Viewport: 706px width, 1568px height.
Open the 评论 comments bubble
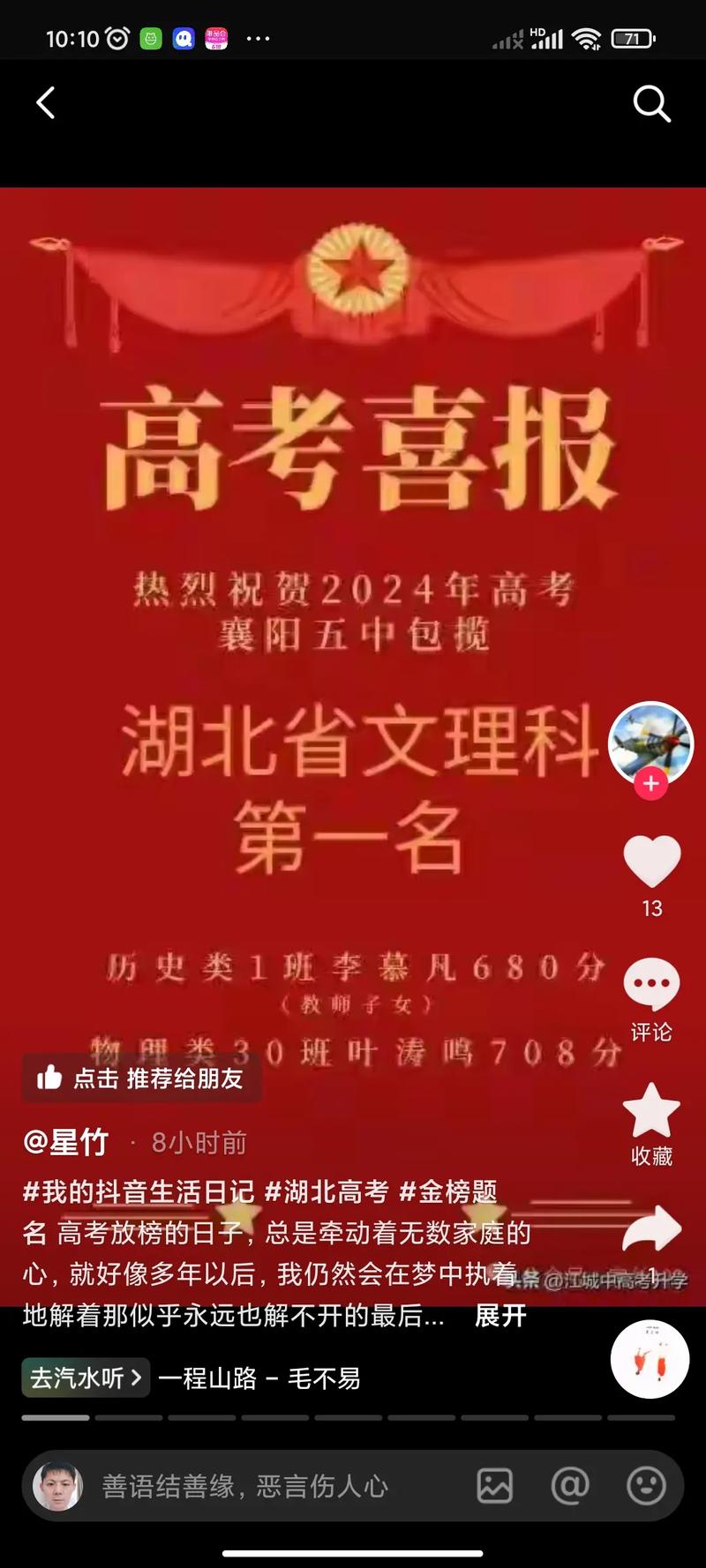click(651, 985)
